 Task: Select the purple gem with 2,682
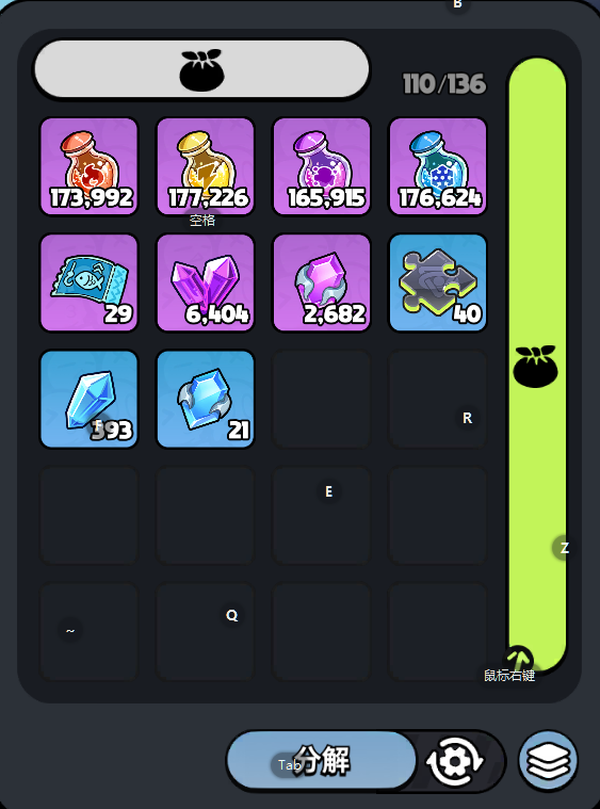click(x=321, y=282)
